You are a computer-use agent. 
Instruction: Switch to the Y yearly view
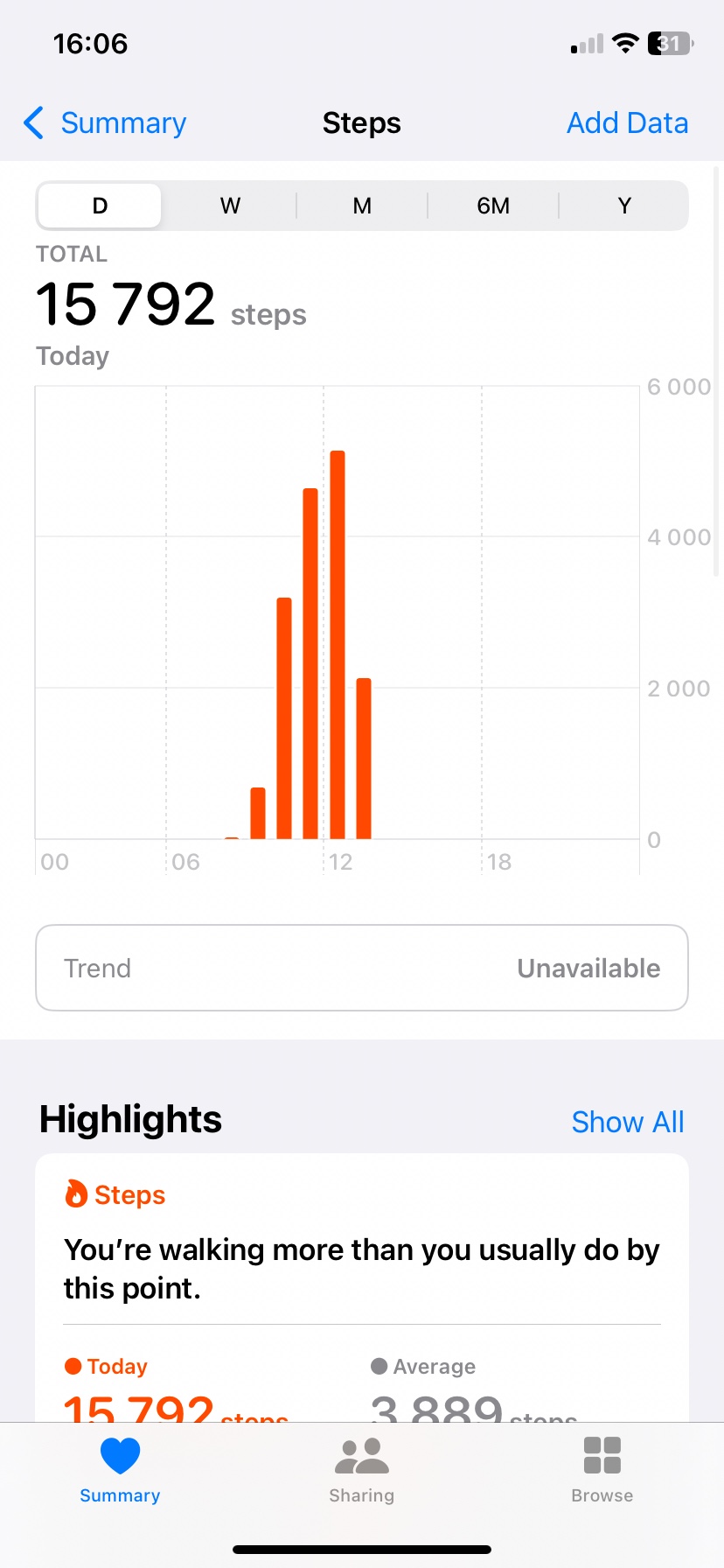coord(624,206)
